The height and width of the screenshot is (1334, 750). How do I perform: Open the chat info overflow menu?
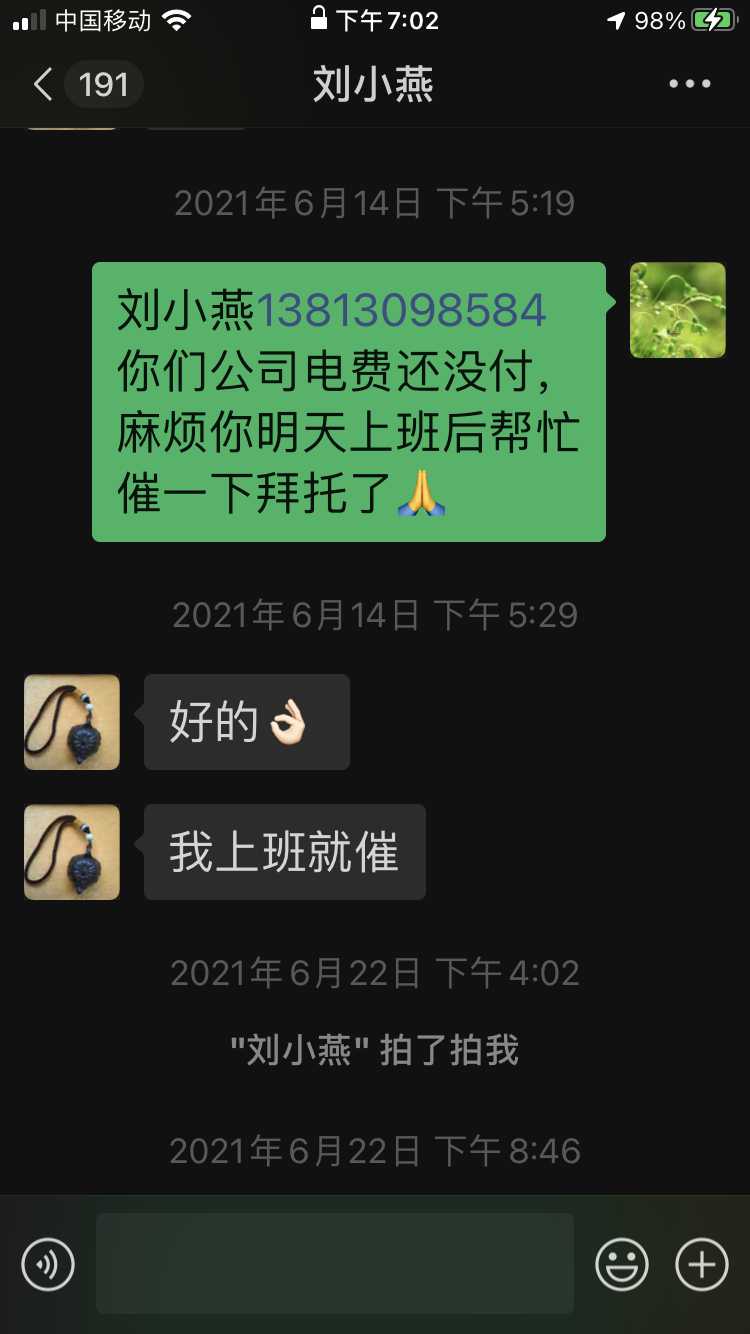(690, 84)
